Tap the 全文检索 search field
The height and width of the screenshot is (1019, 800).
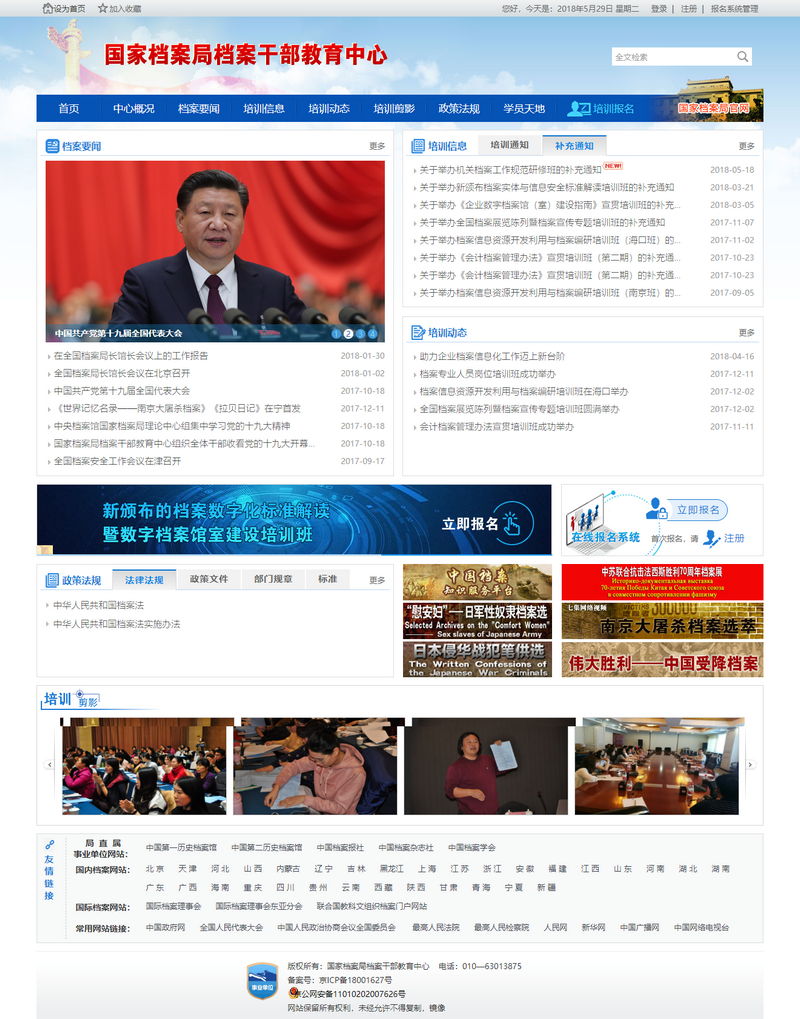672,57
